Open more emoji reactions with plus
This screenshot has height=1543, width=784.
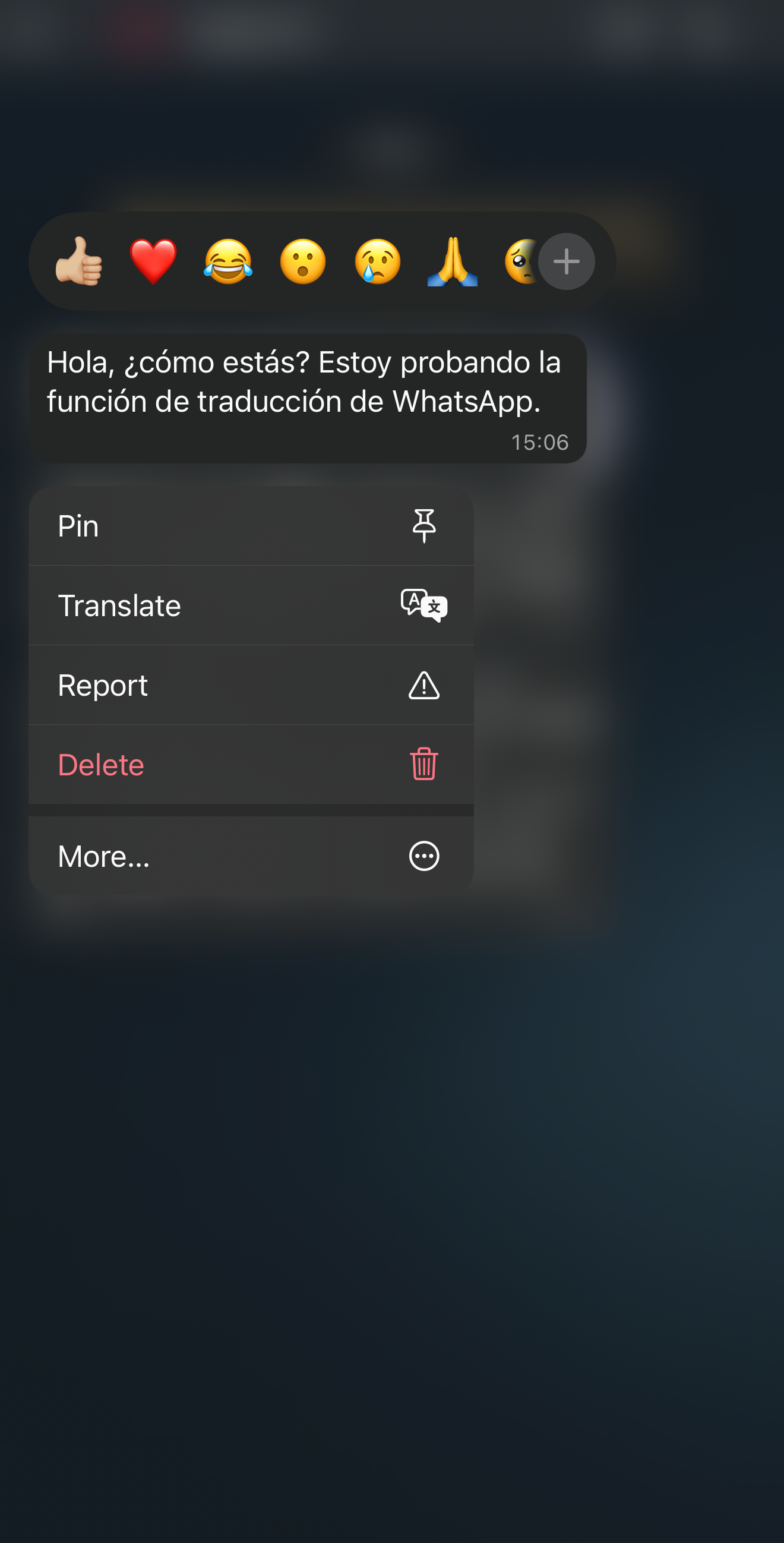click(566, 262)
